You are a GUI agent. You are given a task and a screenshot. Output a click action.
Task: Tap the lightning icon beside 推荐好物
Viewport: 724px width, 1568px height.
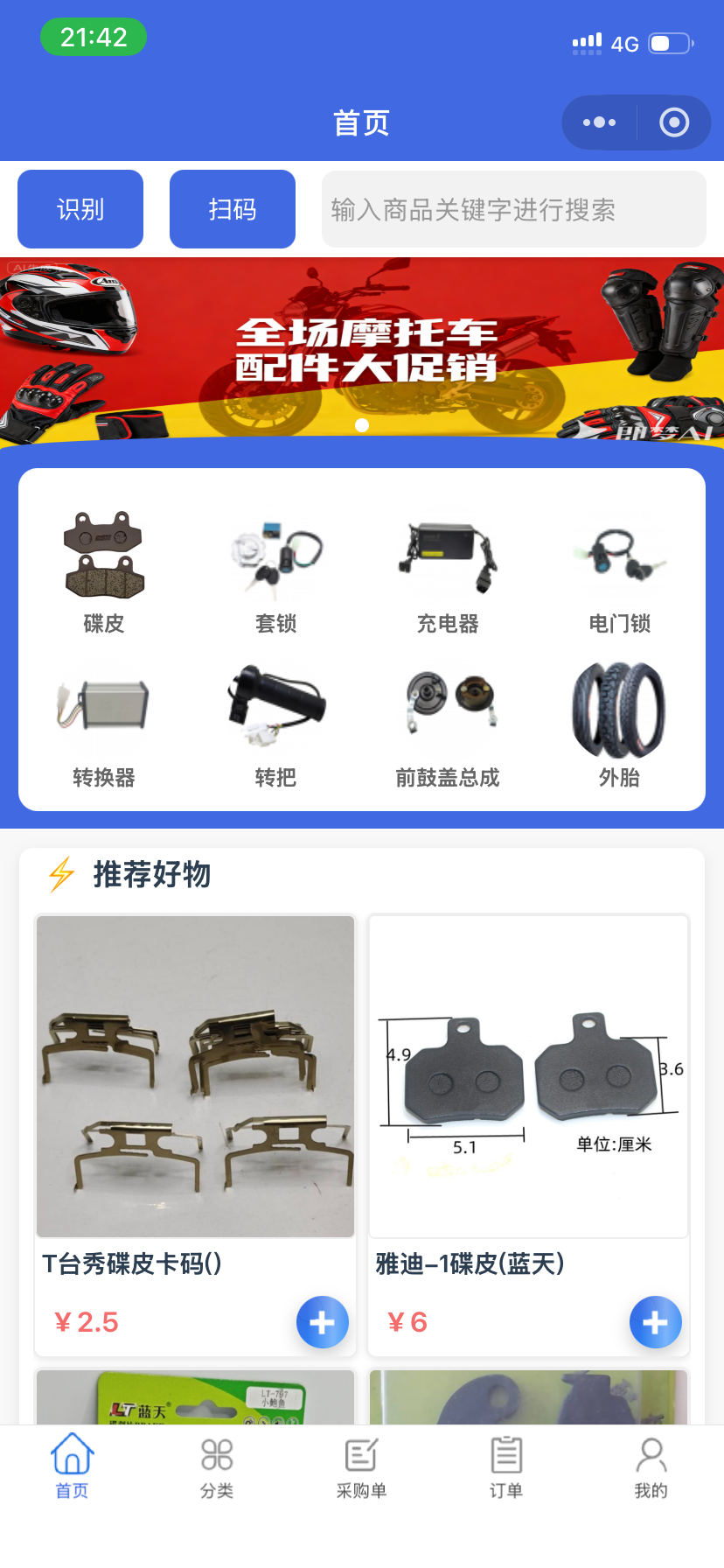(61, 873)
